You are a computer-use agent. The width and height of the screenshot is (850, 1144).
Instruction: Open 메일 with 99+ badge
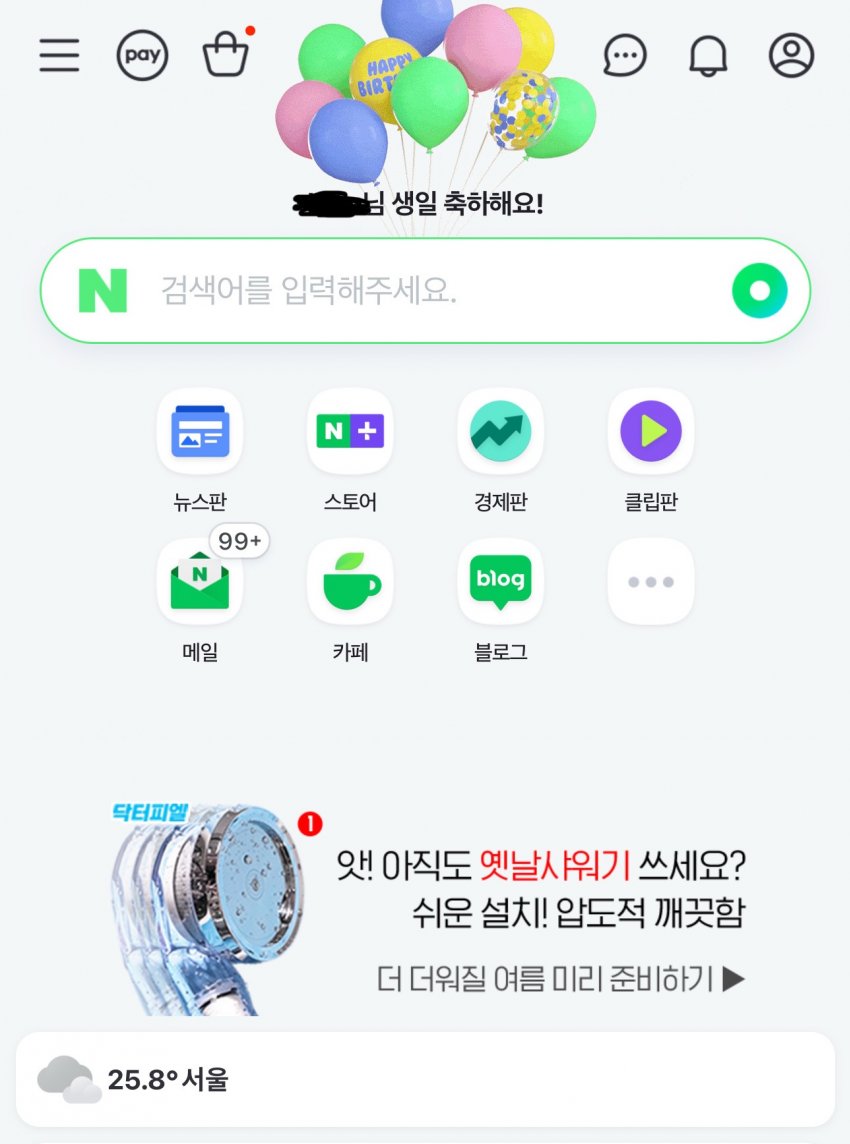pyautogui.click(x=200, y=583)
